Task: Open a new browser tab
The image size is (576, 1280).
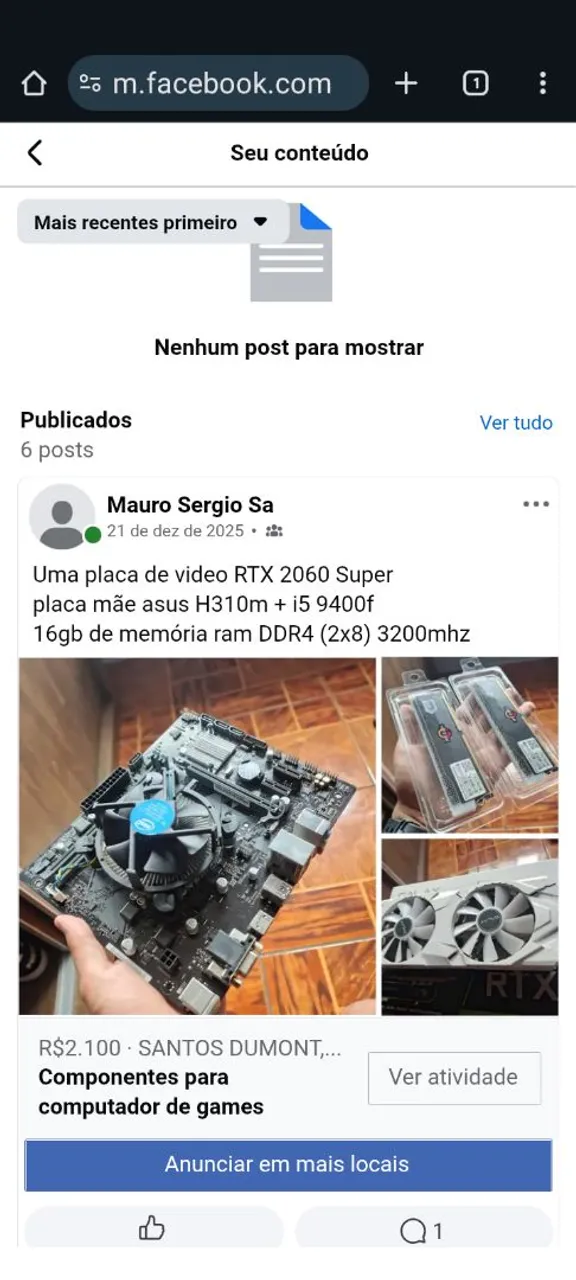Action: (x=405, y=83)
